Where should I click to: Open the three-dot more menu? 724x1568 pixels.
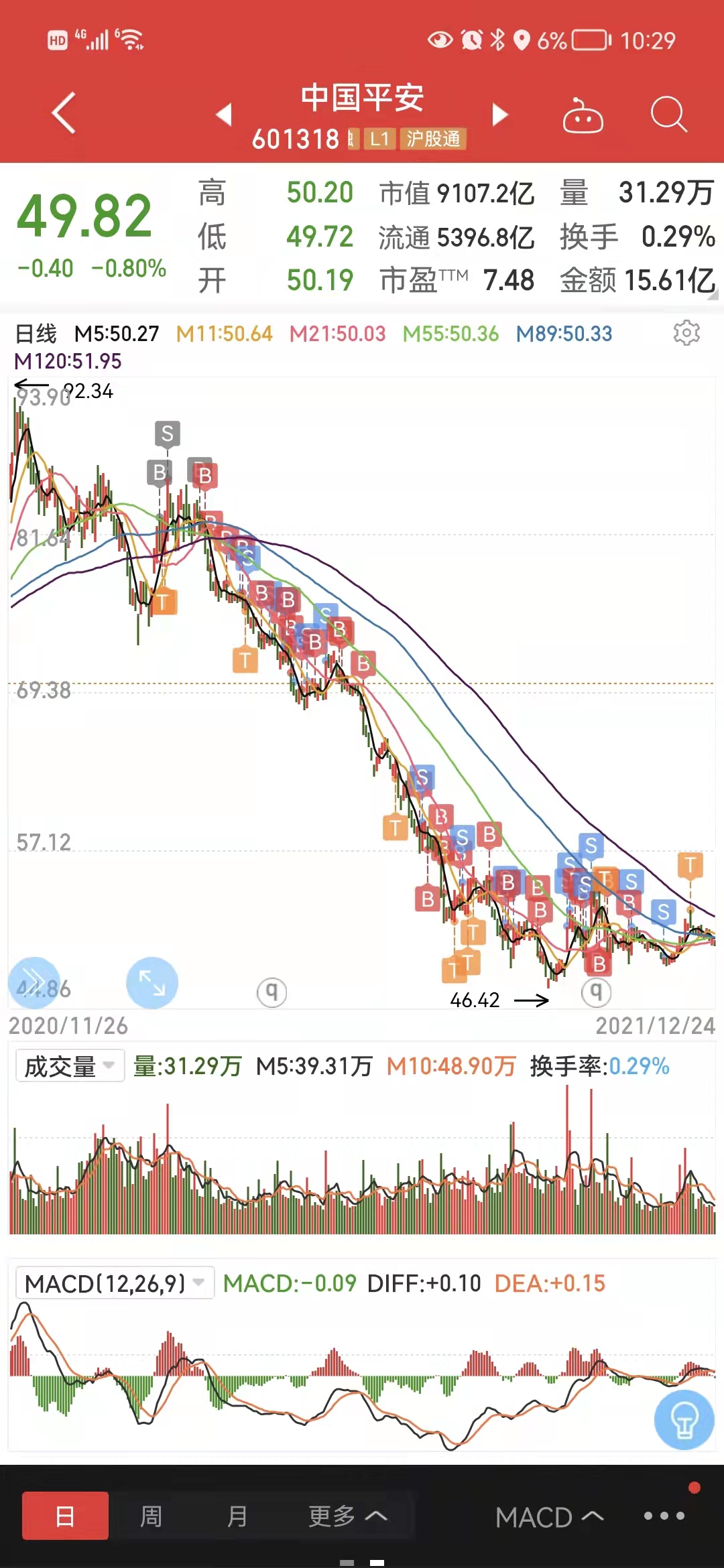(x=664, y=1516)
